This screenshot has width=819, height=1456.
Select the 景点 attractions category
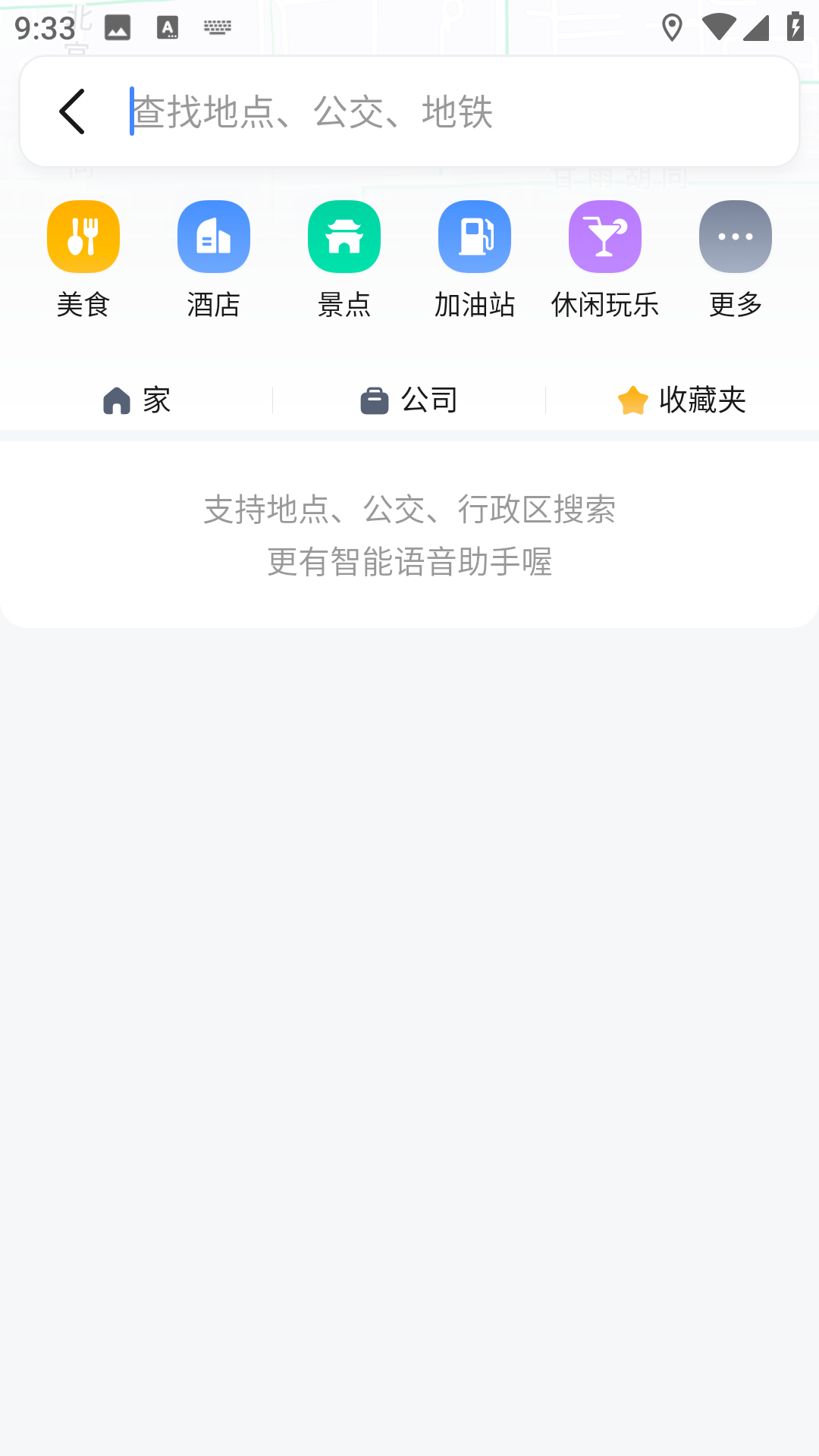[x=344, y=258]
